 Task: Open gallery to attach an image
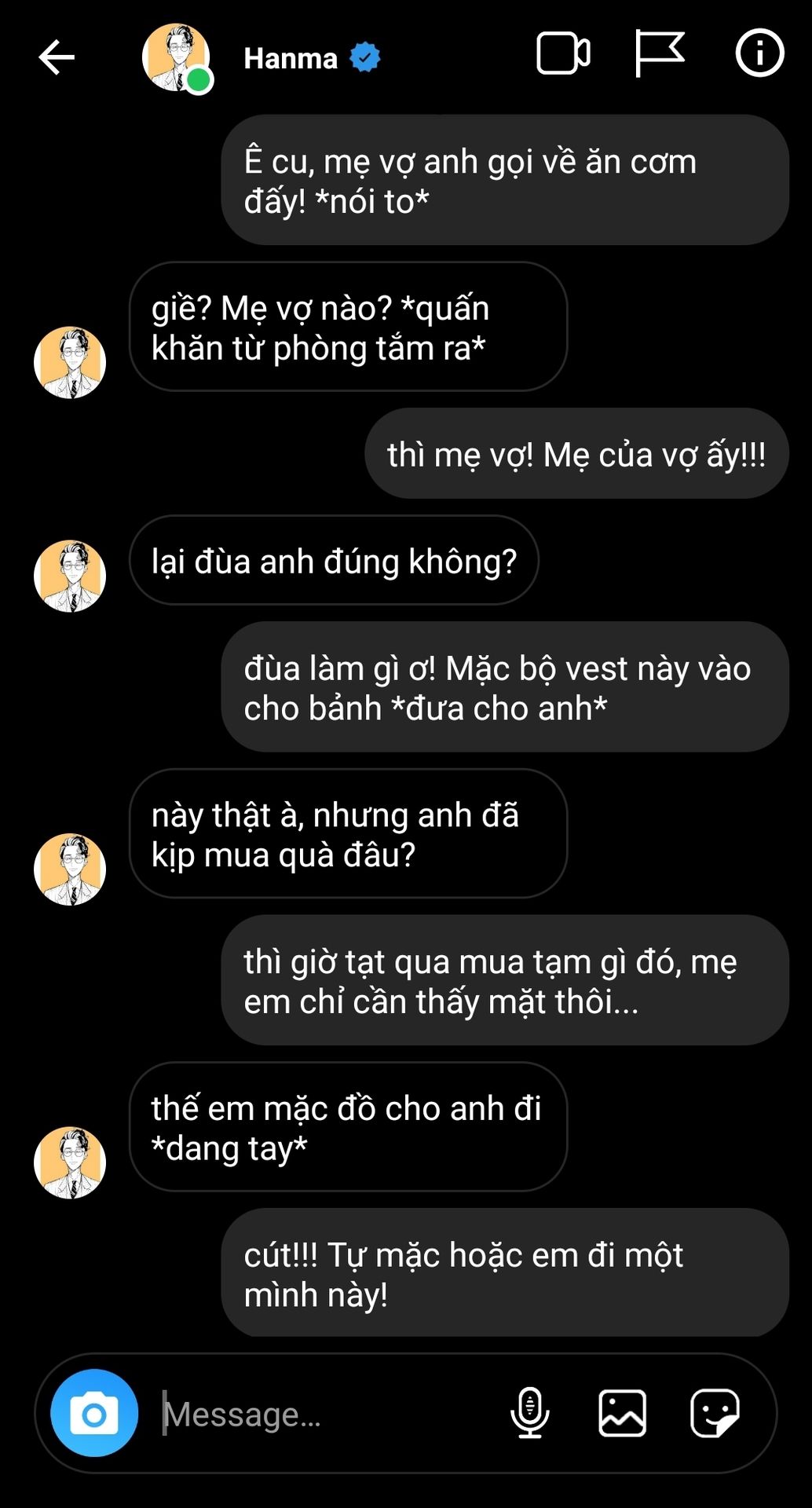pyautogui.click(x=622, y=1413)
